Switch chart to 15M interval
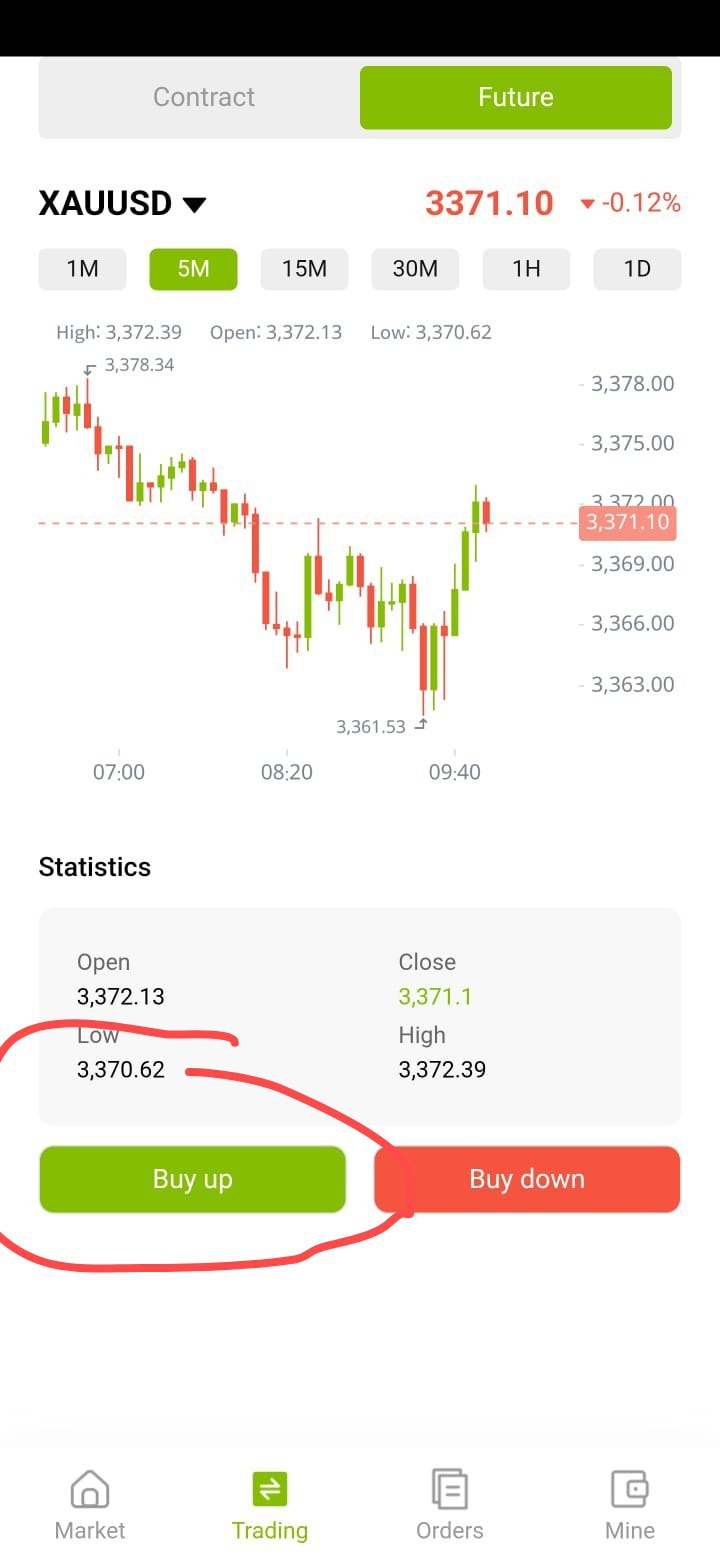 coord(304,269)
